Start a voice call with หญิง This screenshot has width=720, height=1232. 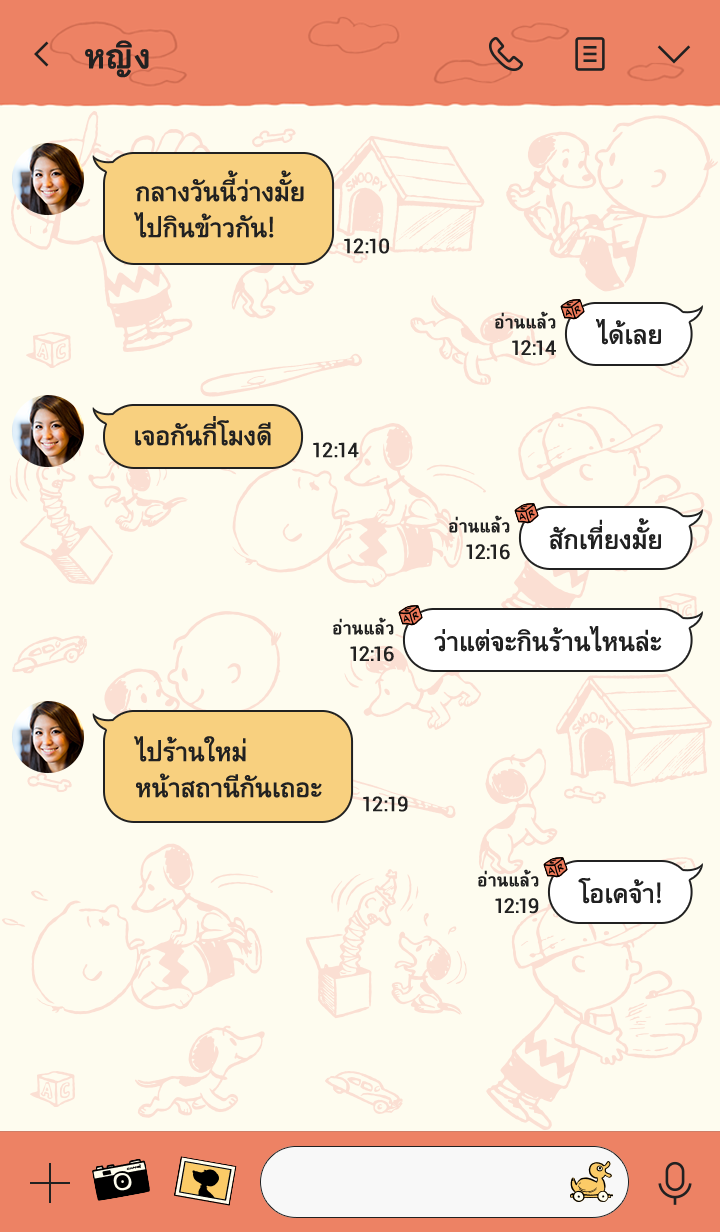coord(505,54)
